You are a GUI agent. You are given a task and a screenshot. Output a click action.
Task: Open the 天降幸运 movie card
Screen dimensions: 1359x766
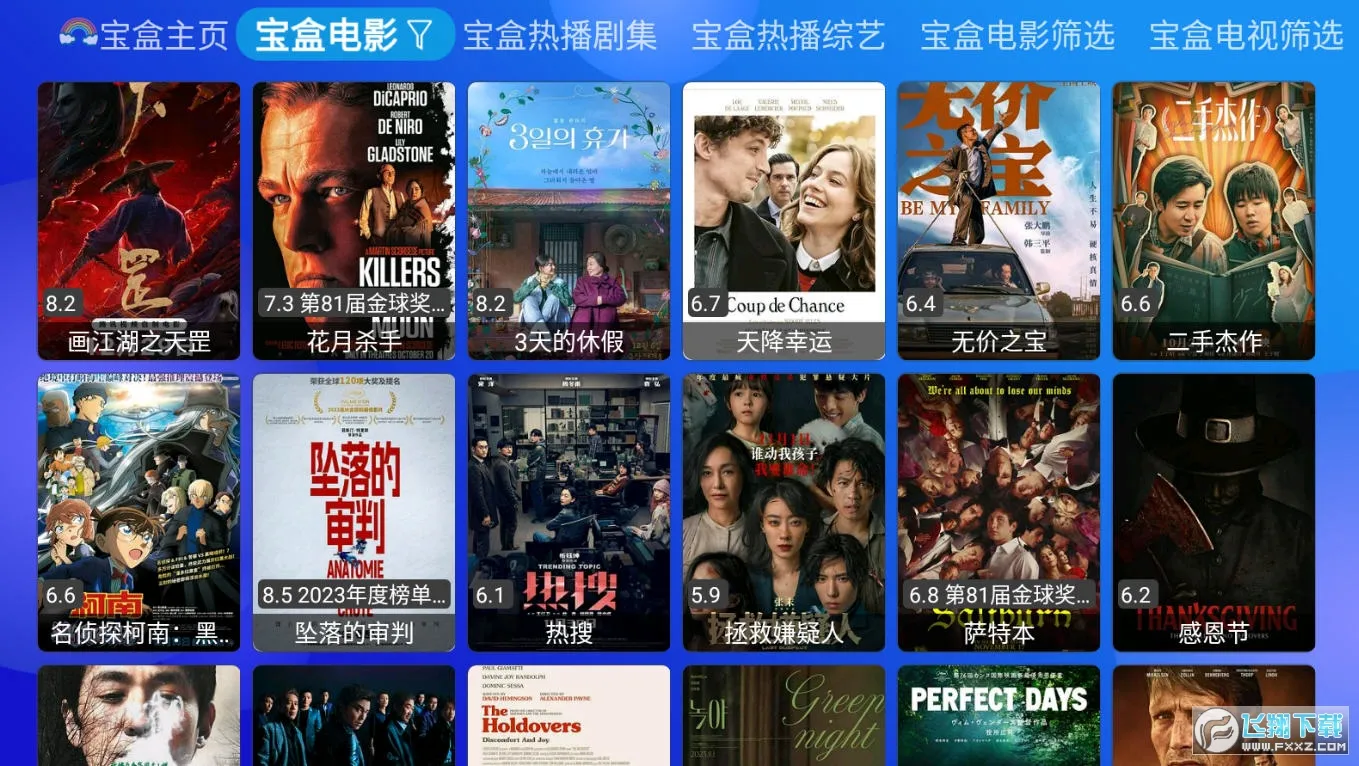(784, 220)
